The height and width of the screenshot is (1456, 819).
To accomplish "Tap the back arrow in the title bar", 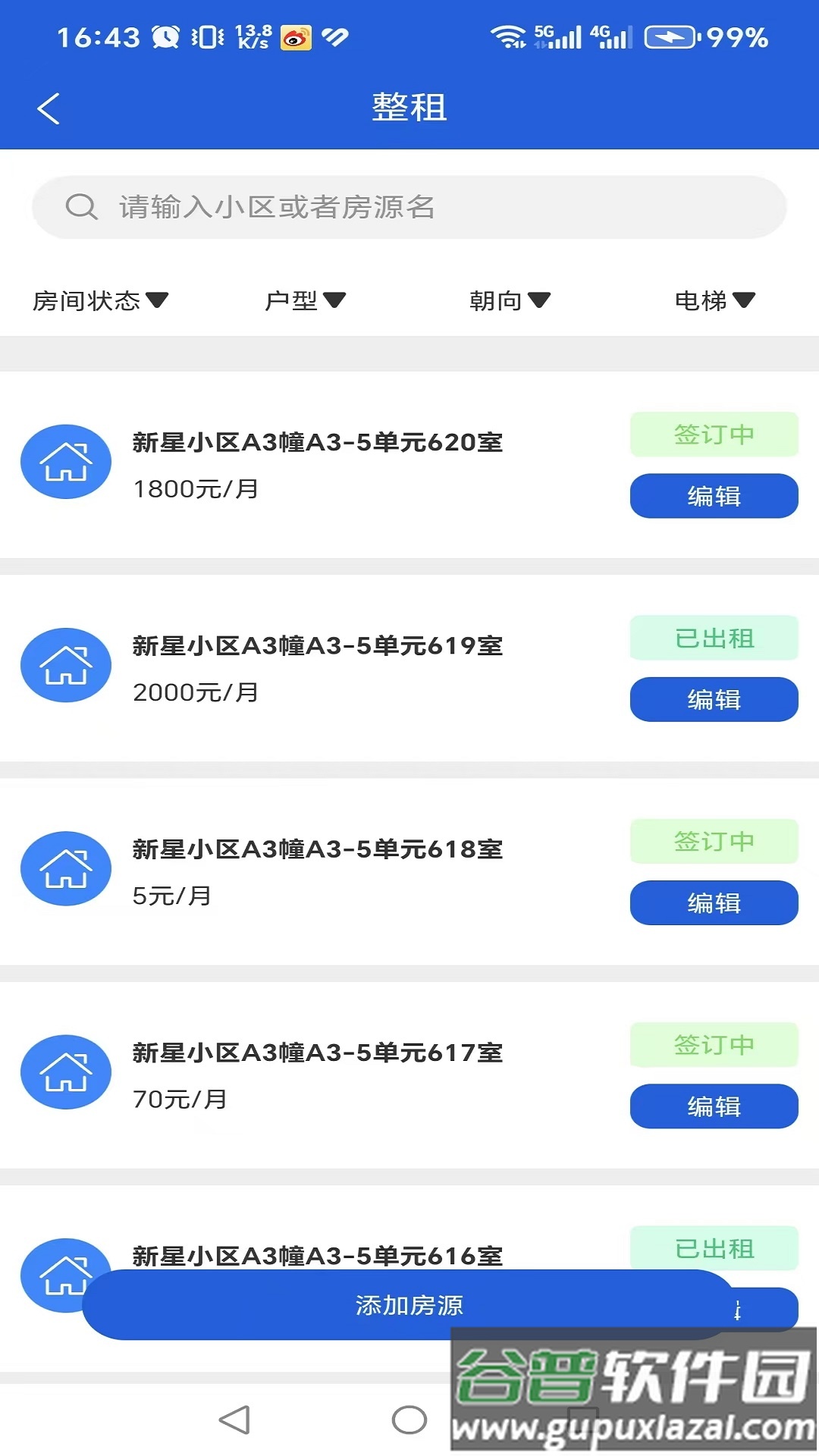I will click(x=49, y=108).
